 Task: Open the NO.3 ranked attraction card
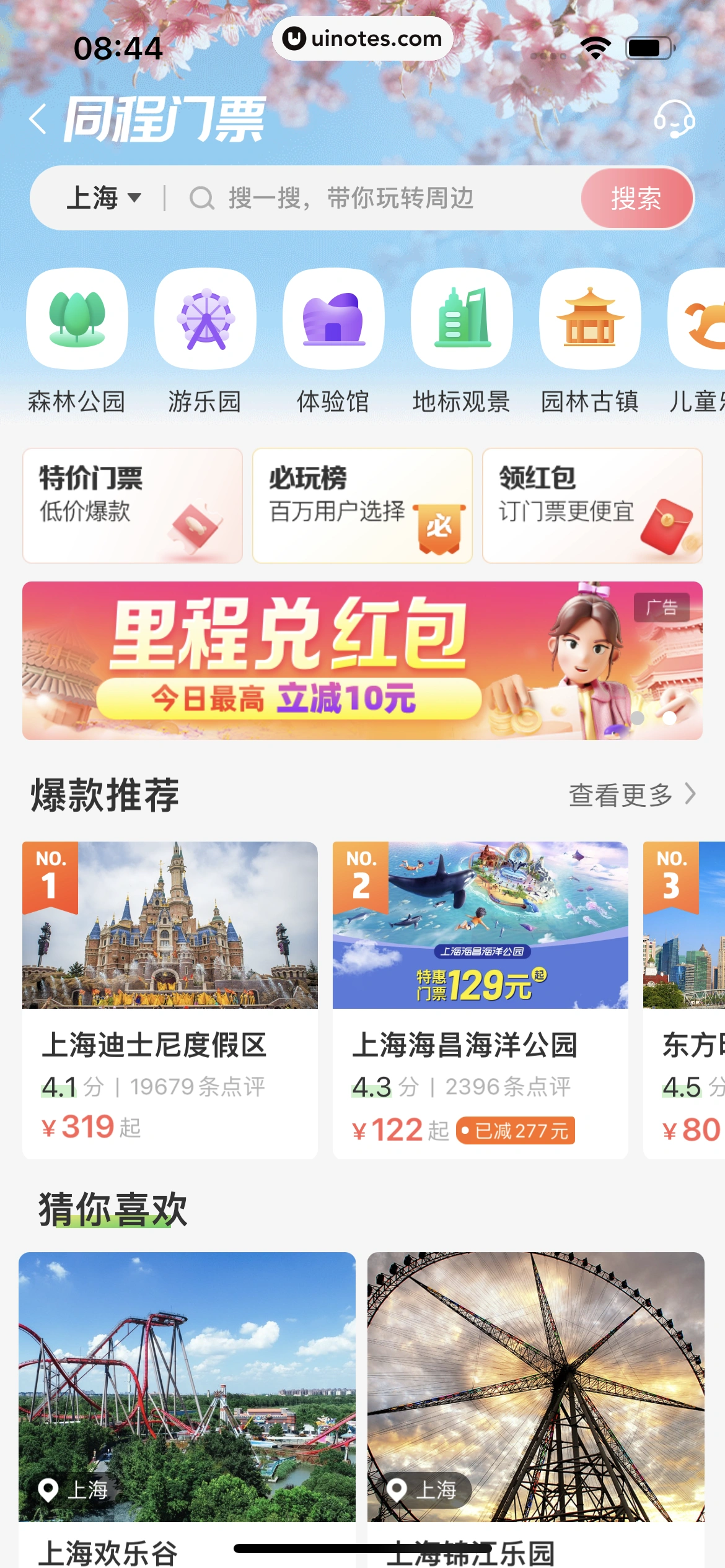click(x=685, y=1000)
